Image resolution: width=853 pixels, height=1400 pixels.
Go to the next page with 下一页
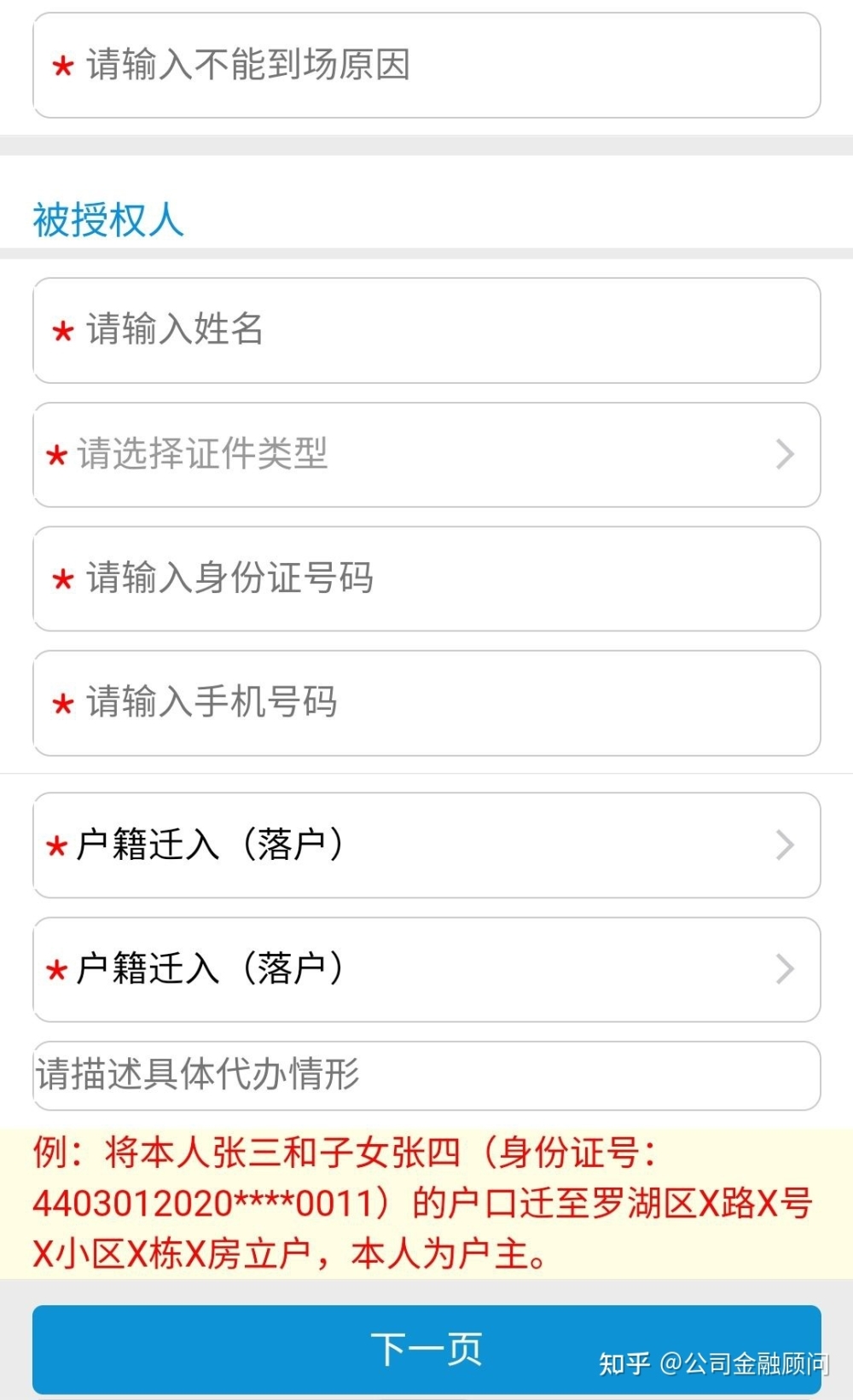click(426, 1349)
